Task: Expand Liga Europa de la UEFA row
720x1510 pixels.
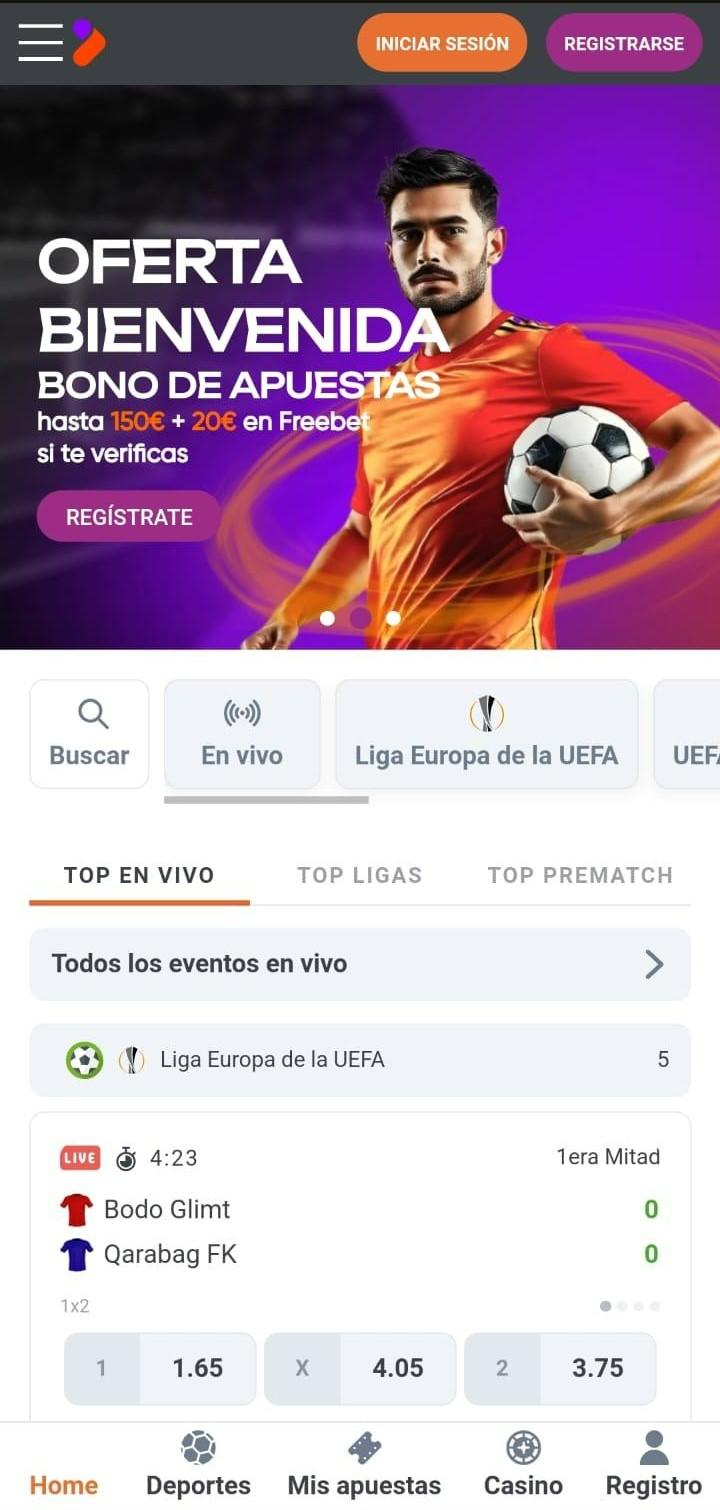Action: point(360,1060)
